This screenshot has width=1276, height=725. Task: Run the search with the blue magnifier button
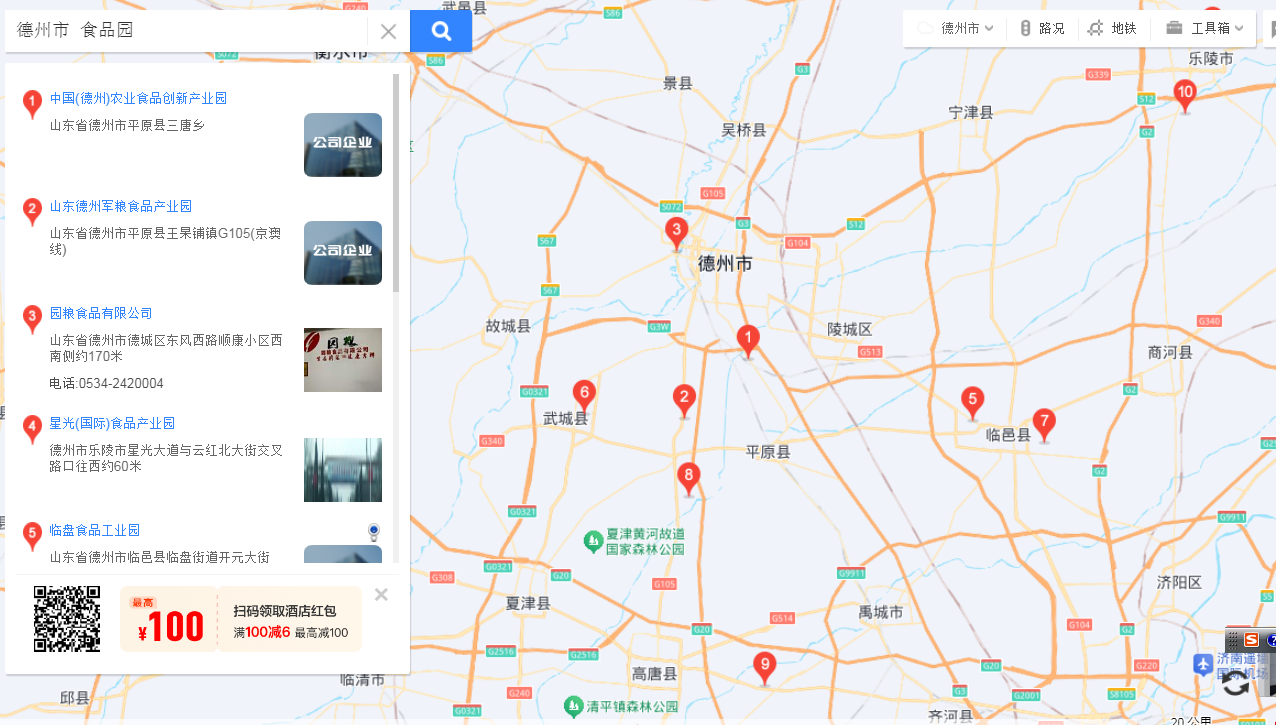(x=441, y=31)
